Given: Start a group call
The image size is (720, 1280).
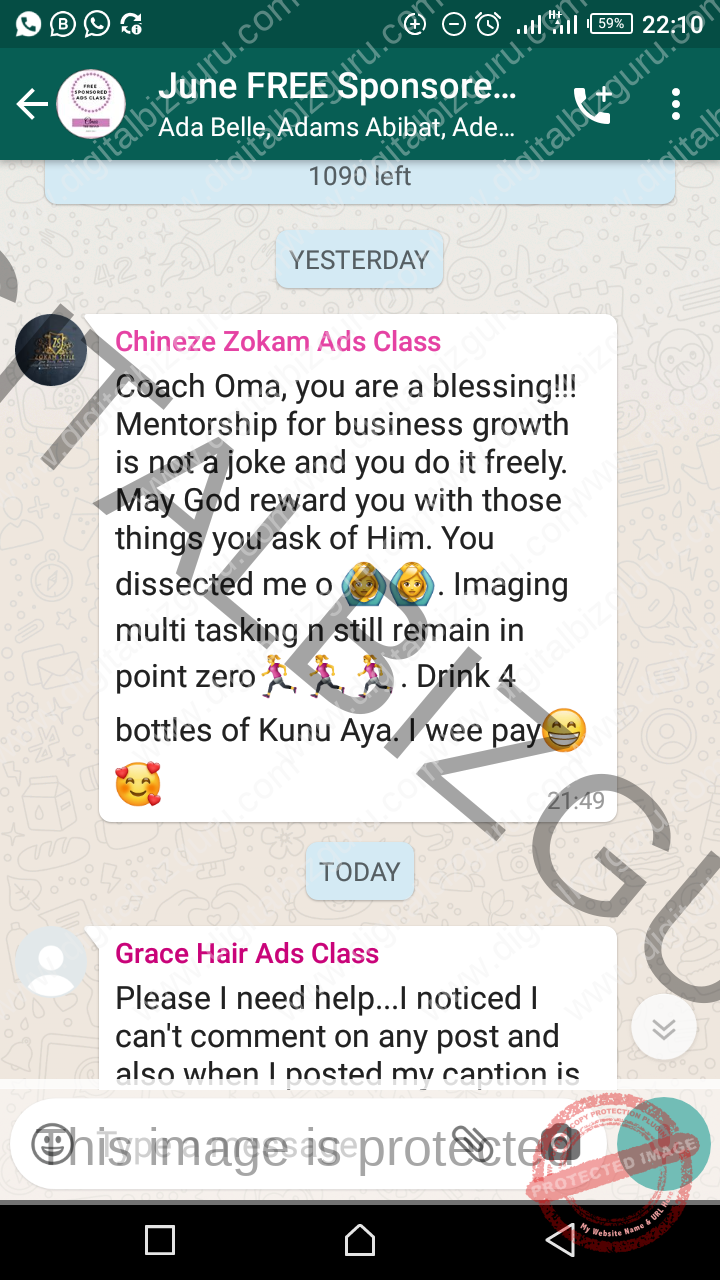Looking at the screenshot, I should (592, 105).
